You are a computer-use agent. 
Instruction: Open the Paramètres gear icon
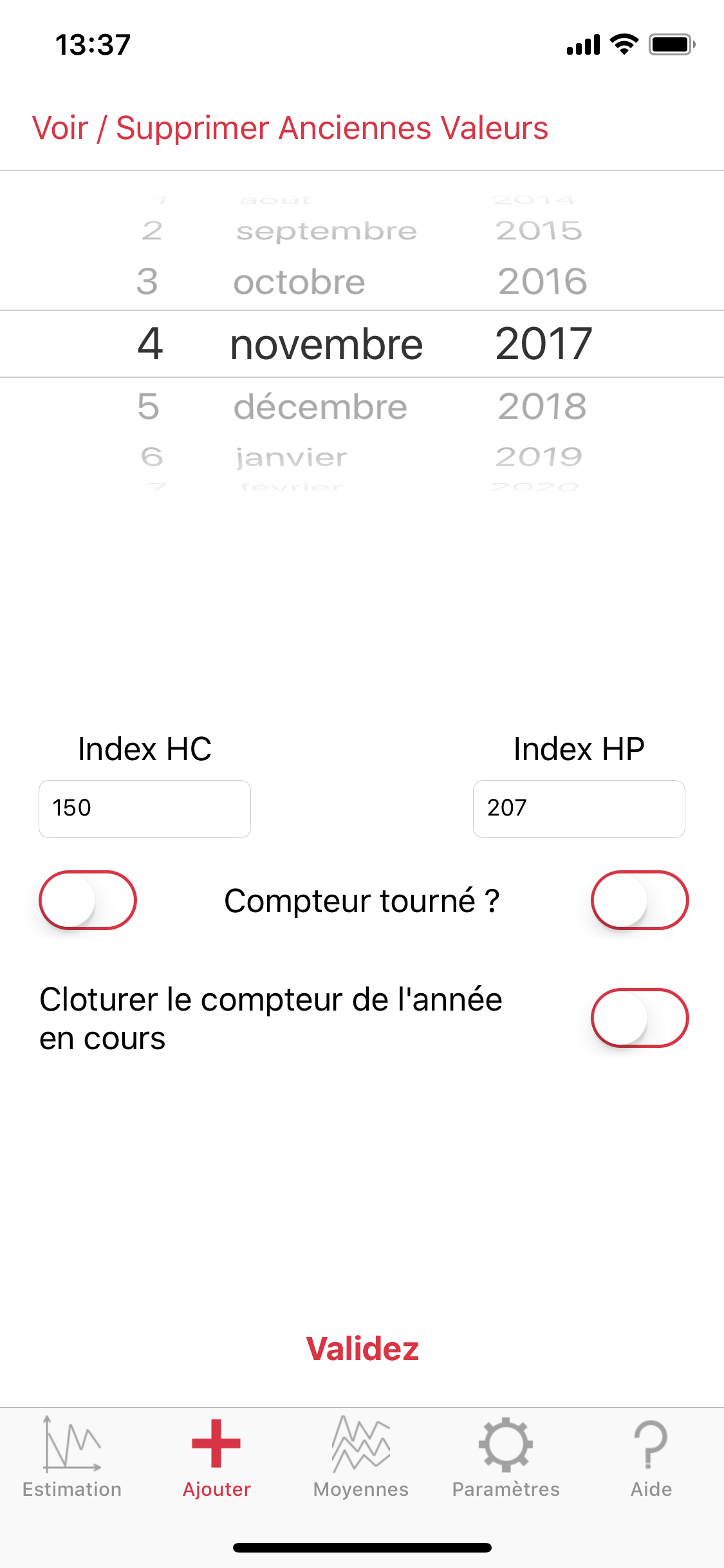point(506,1445)
